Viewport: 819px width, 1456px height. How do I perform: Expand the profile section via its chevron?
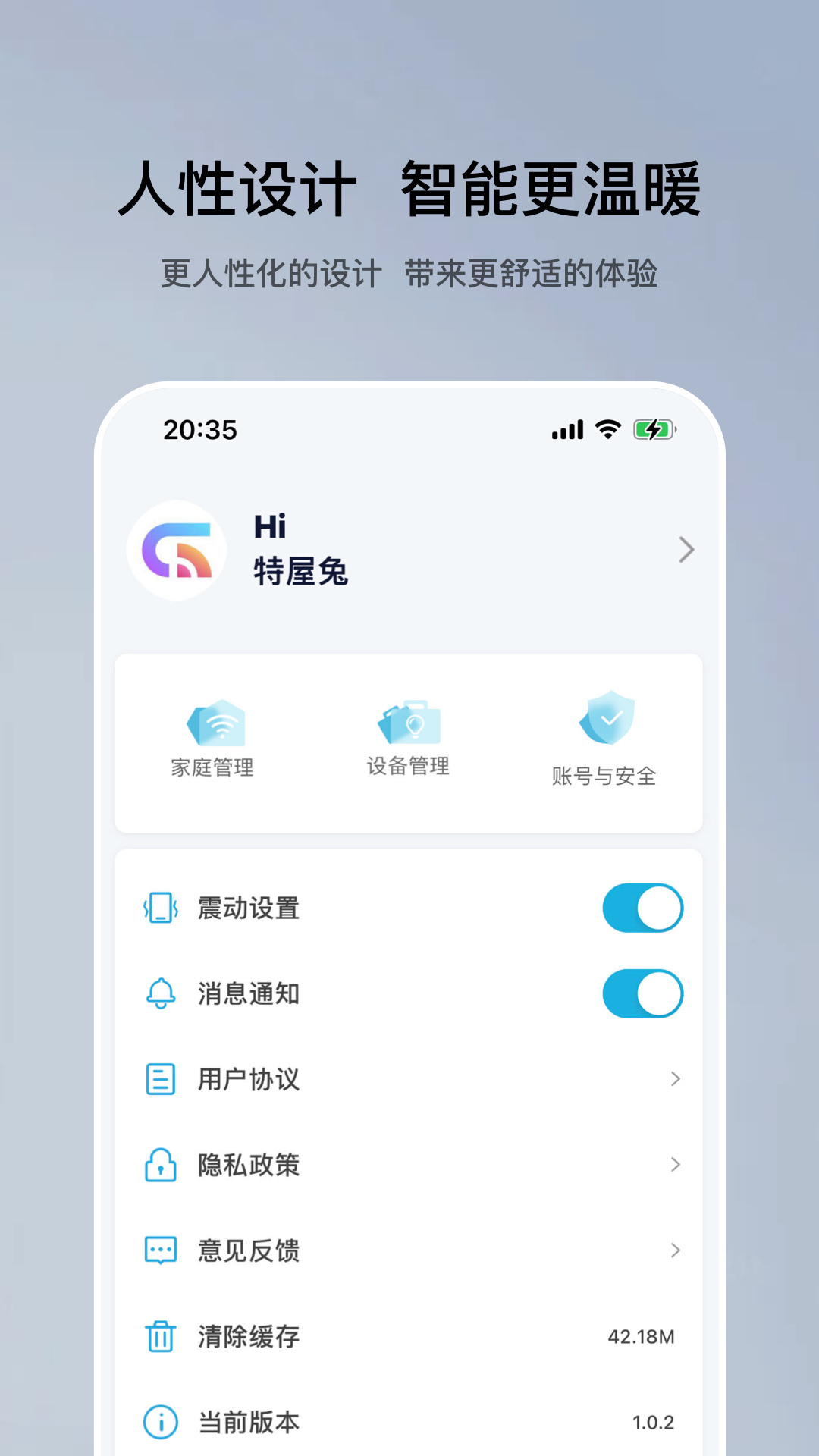686,550
